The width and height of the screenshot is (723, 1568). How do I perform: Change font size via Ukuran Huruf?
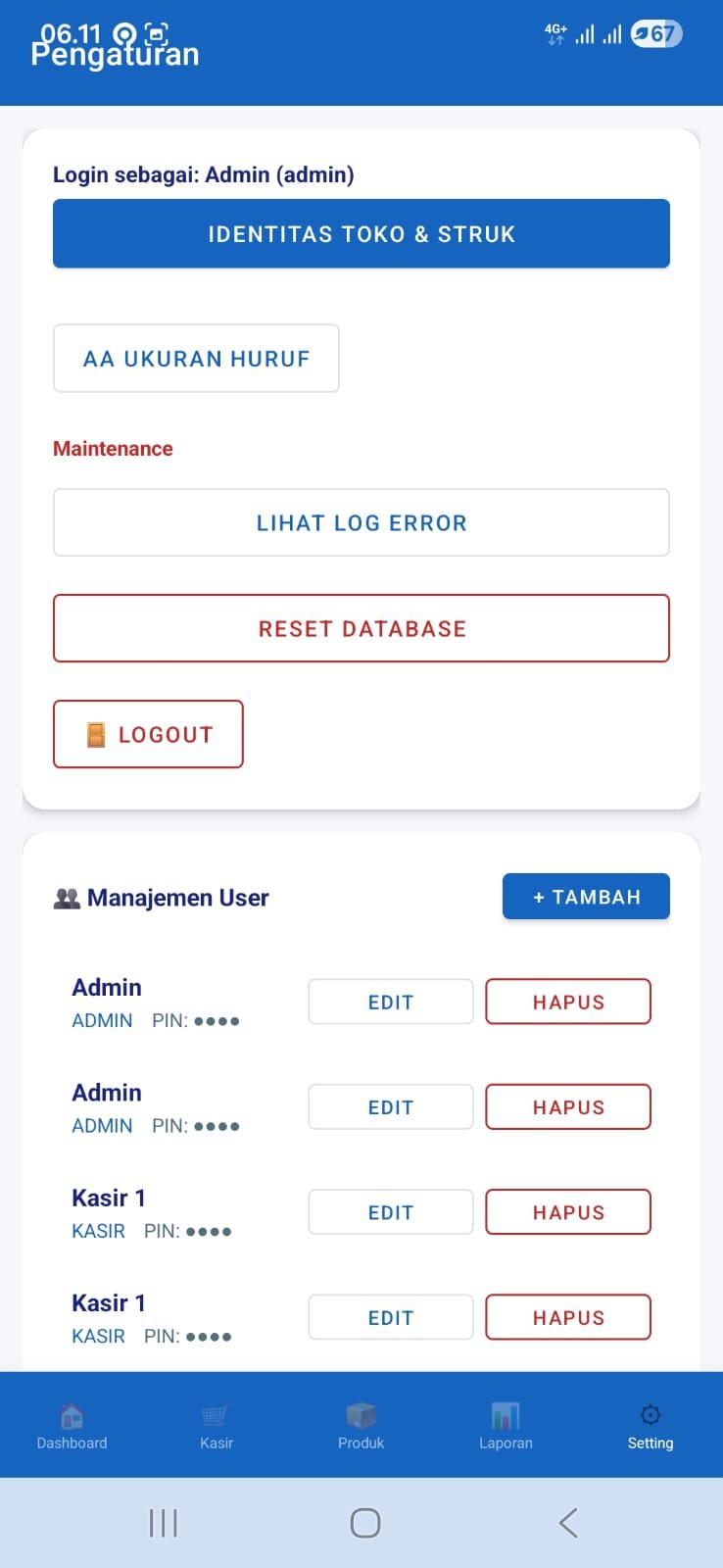point(196,359)
